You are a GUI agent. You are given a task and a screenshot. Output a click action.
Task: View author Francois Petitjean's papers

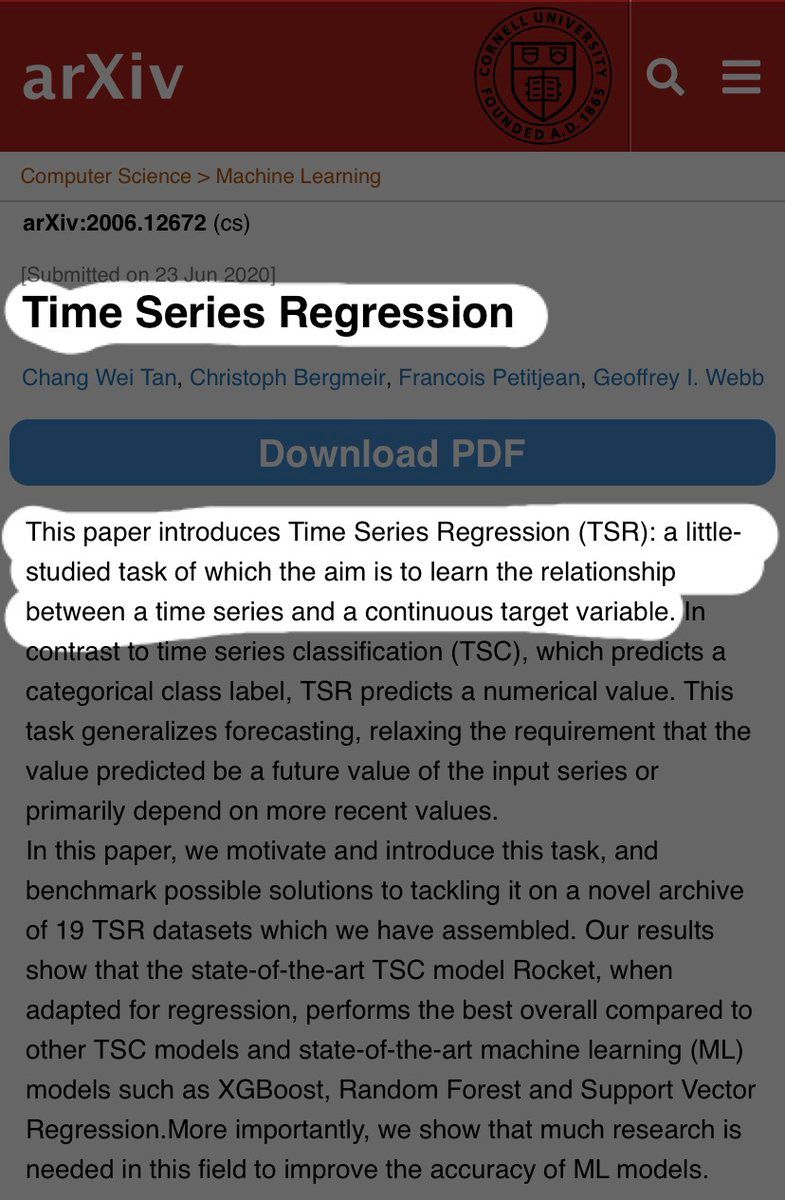[x=490, y=378]
